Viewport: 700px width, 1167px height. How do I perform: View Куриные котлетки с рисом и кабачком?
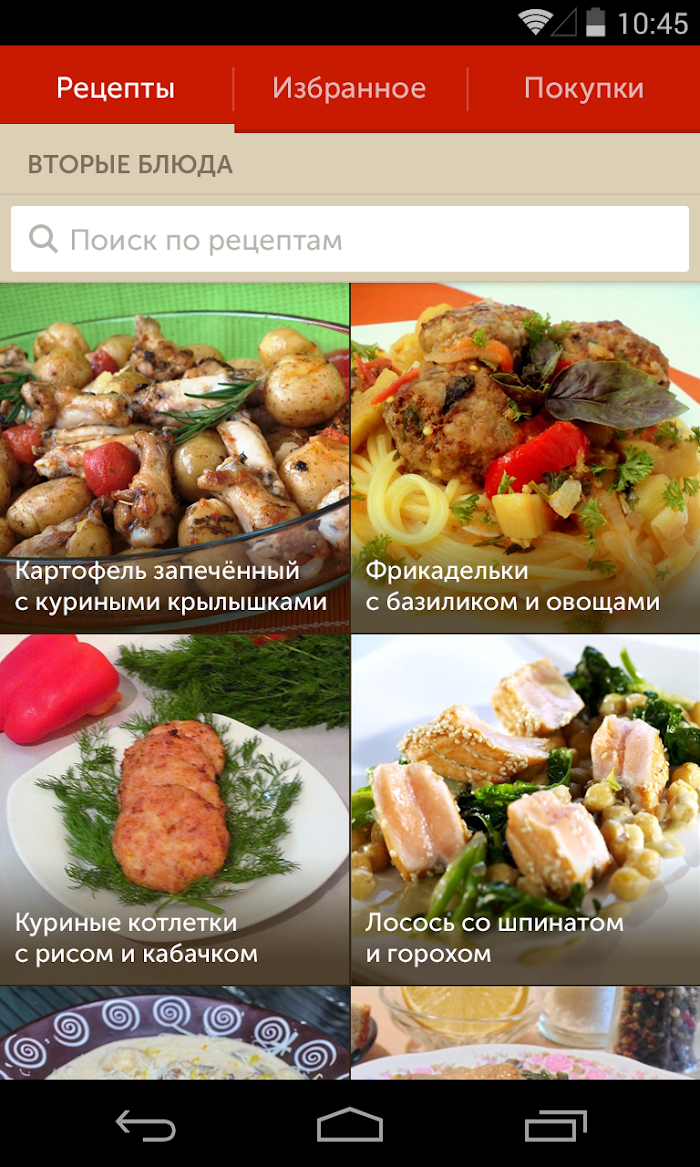pos(174,810)
